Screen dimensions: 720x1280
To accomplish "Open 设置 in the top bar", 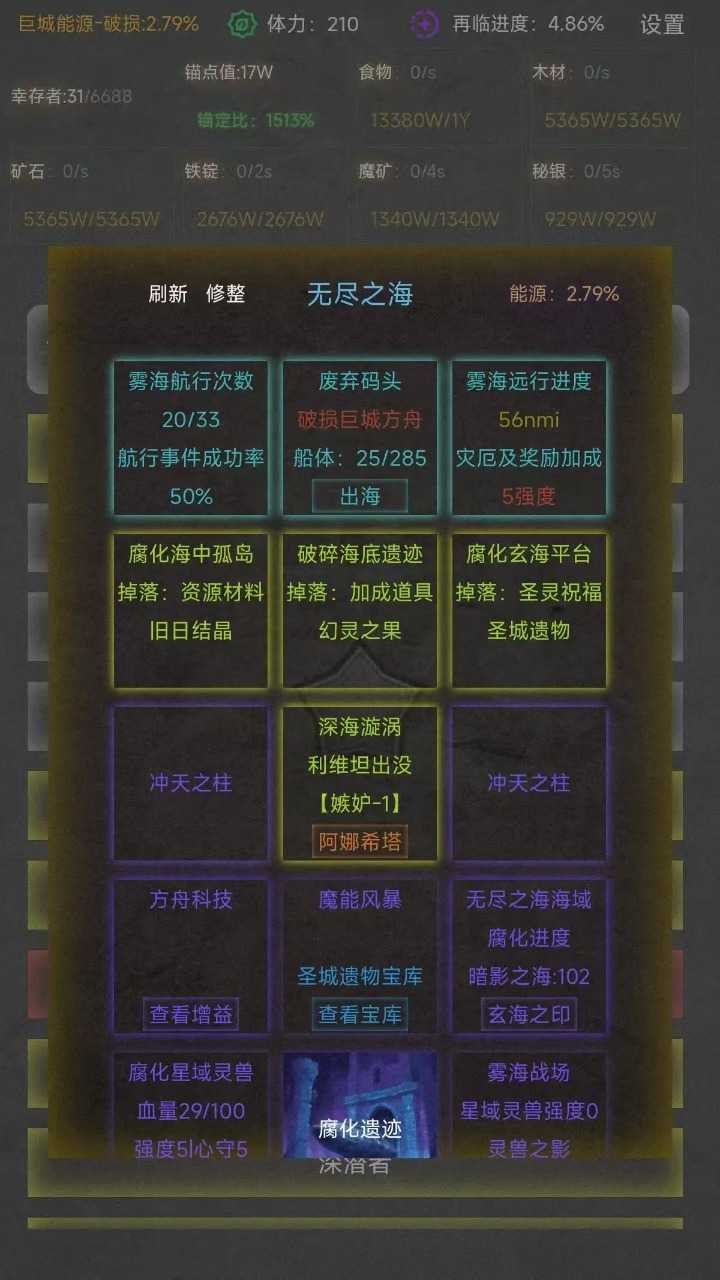I will pos(661,24).
